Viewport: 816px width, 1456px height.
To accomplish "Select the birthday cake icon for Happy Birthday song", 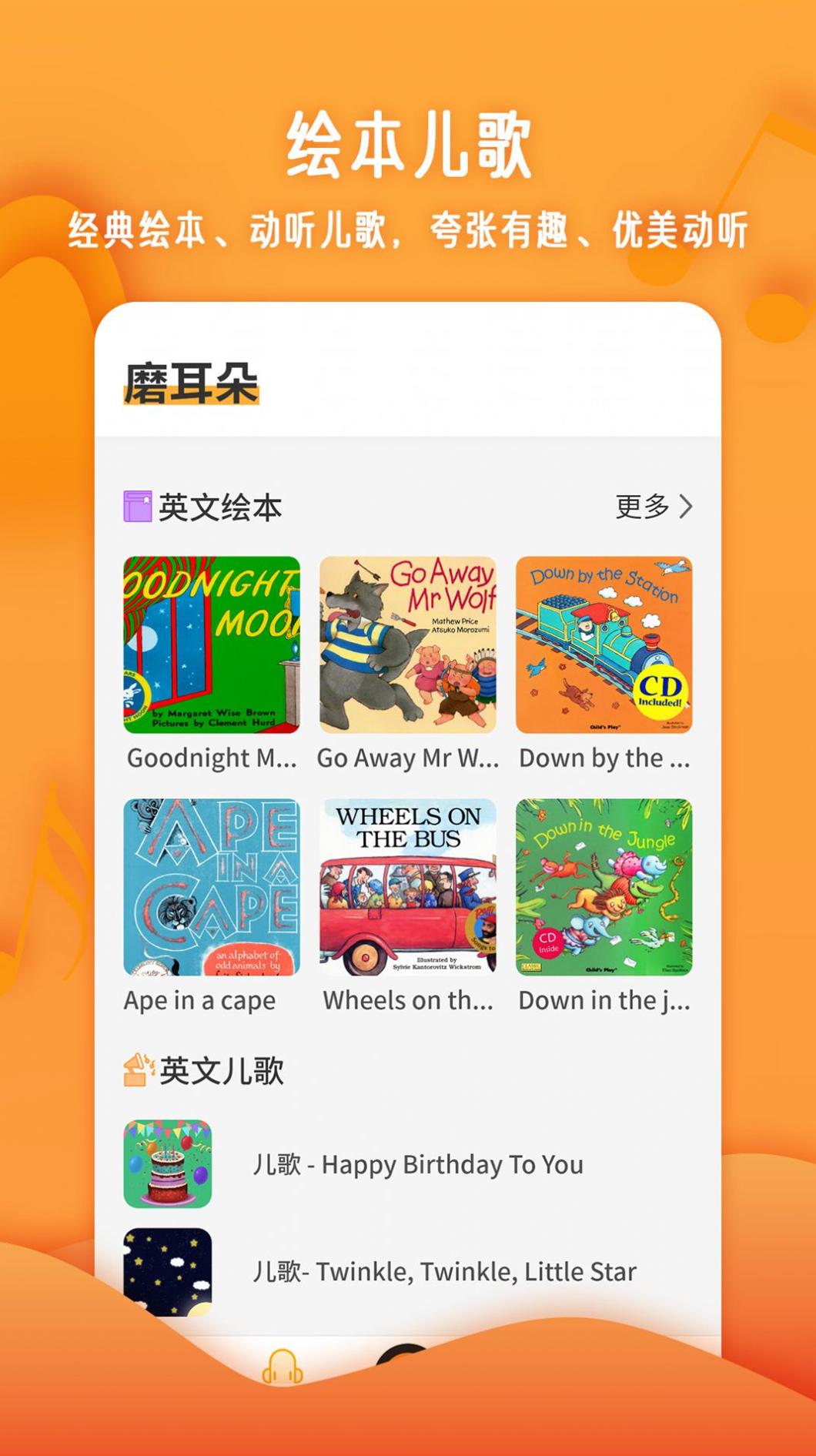I will point(168,1164).
